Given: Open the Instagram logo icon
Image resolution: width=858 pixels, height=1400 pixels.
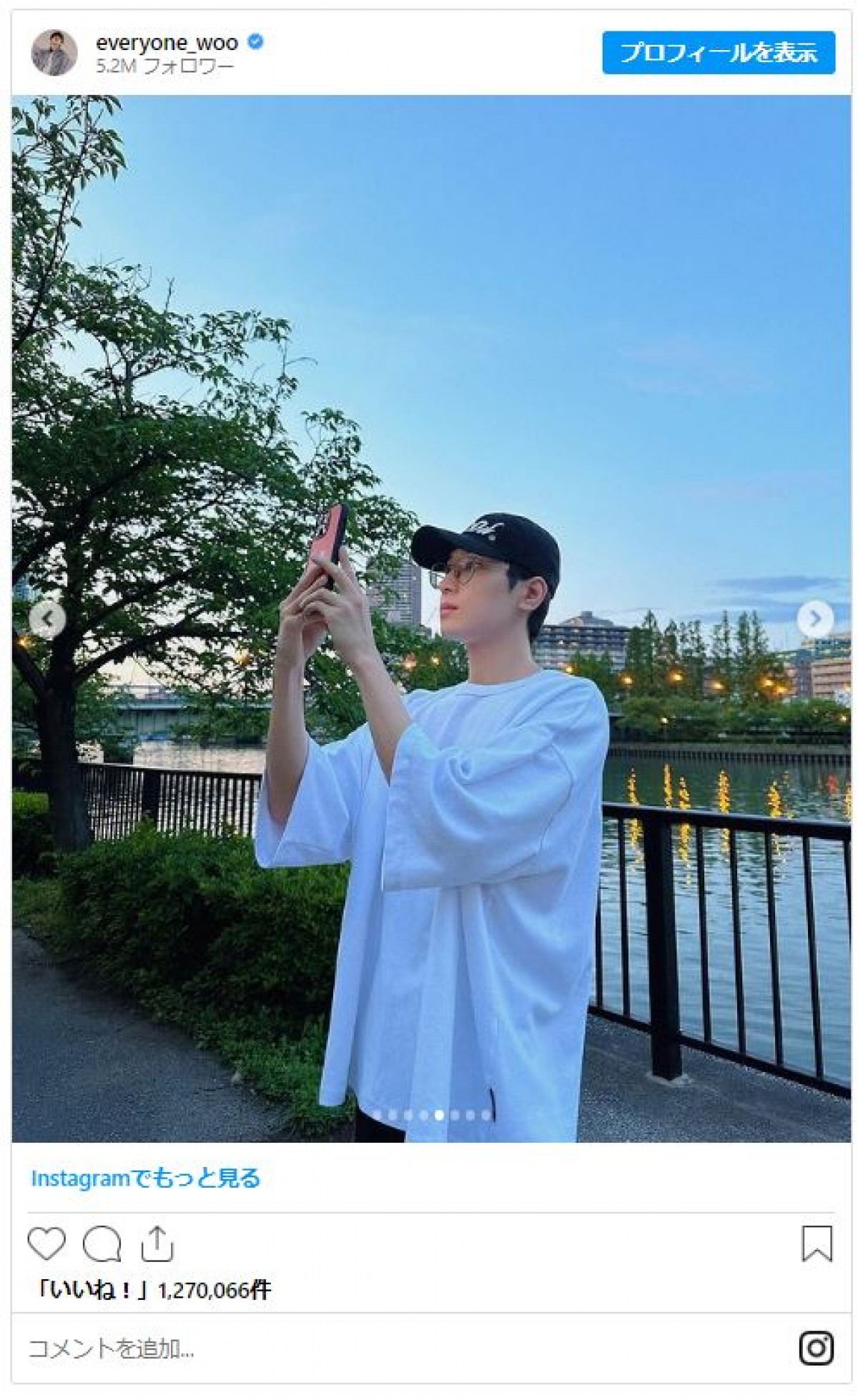Looking at the screenshot, I should click(817, 1349).
